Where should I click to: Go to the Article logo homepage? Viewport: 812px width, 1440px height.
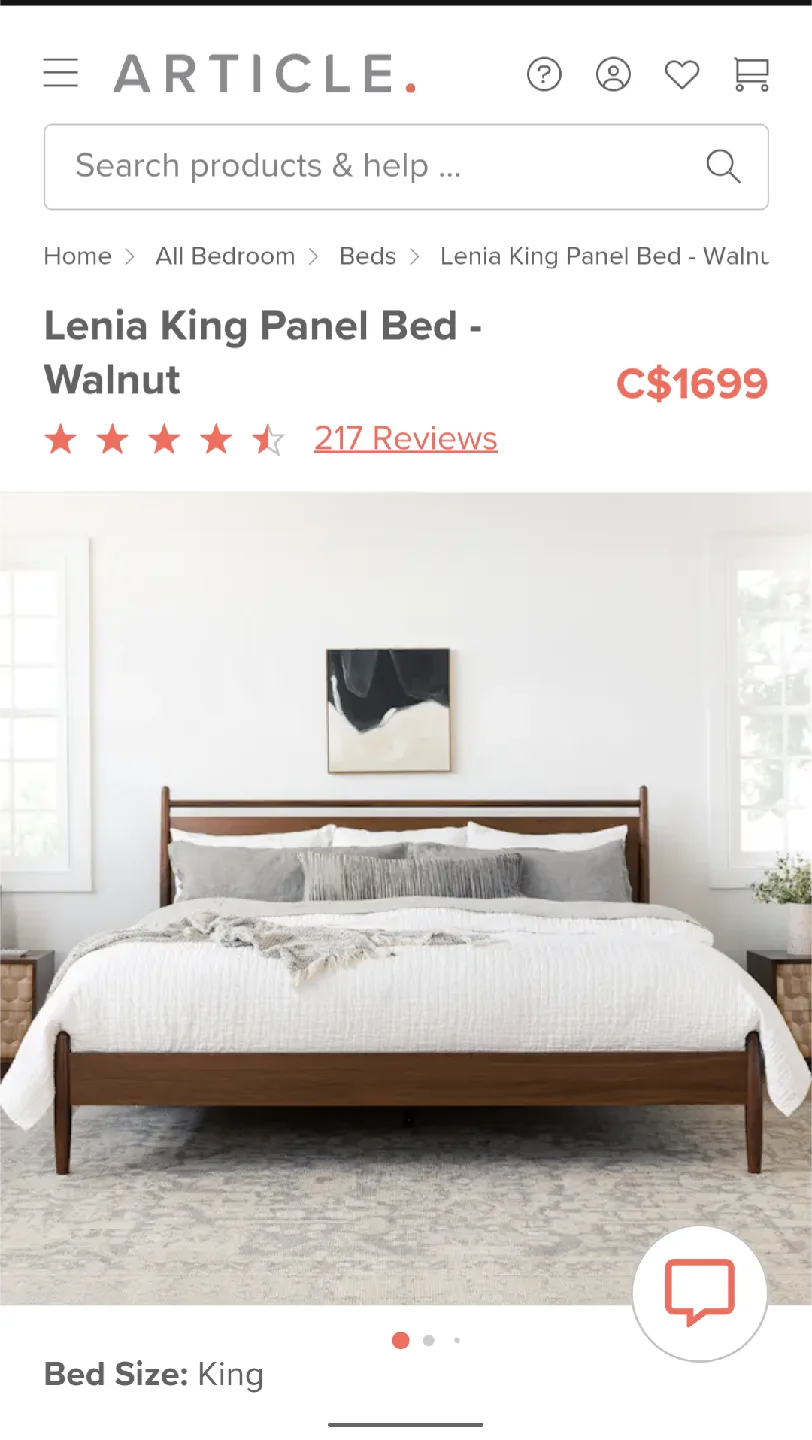(x=264, y=74)
